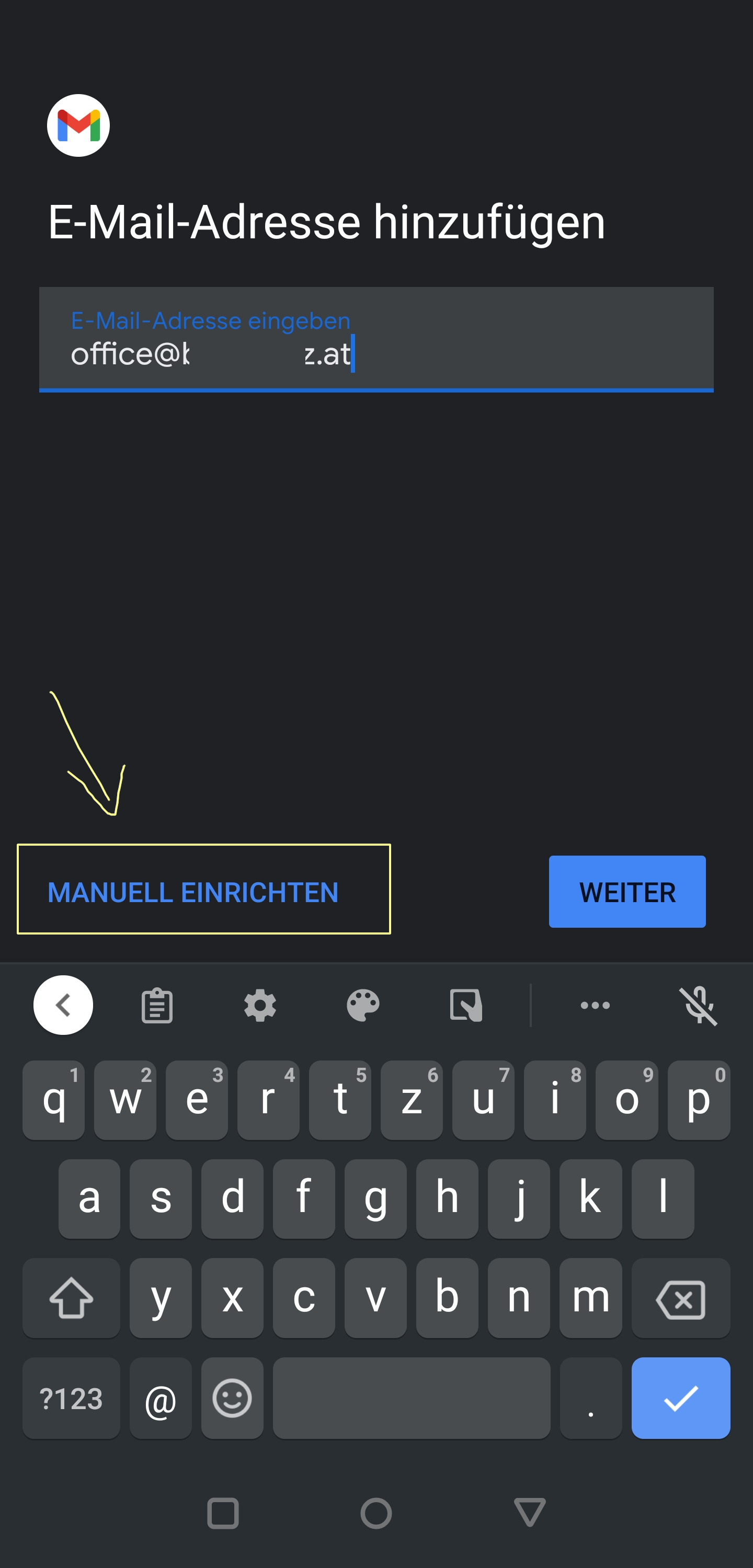The image size is (753, 1568).
Task: Focus the E-Mail-Adresse eingeben field
Action: click(x=376, y=340)
